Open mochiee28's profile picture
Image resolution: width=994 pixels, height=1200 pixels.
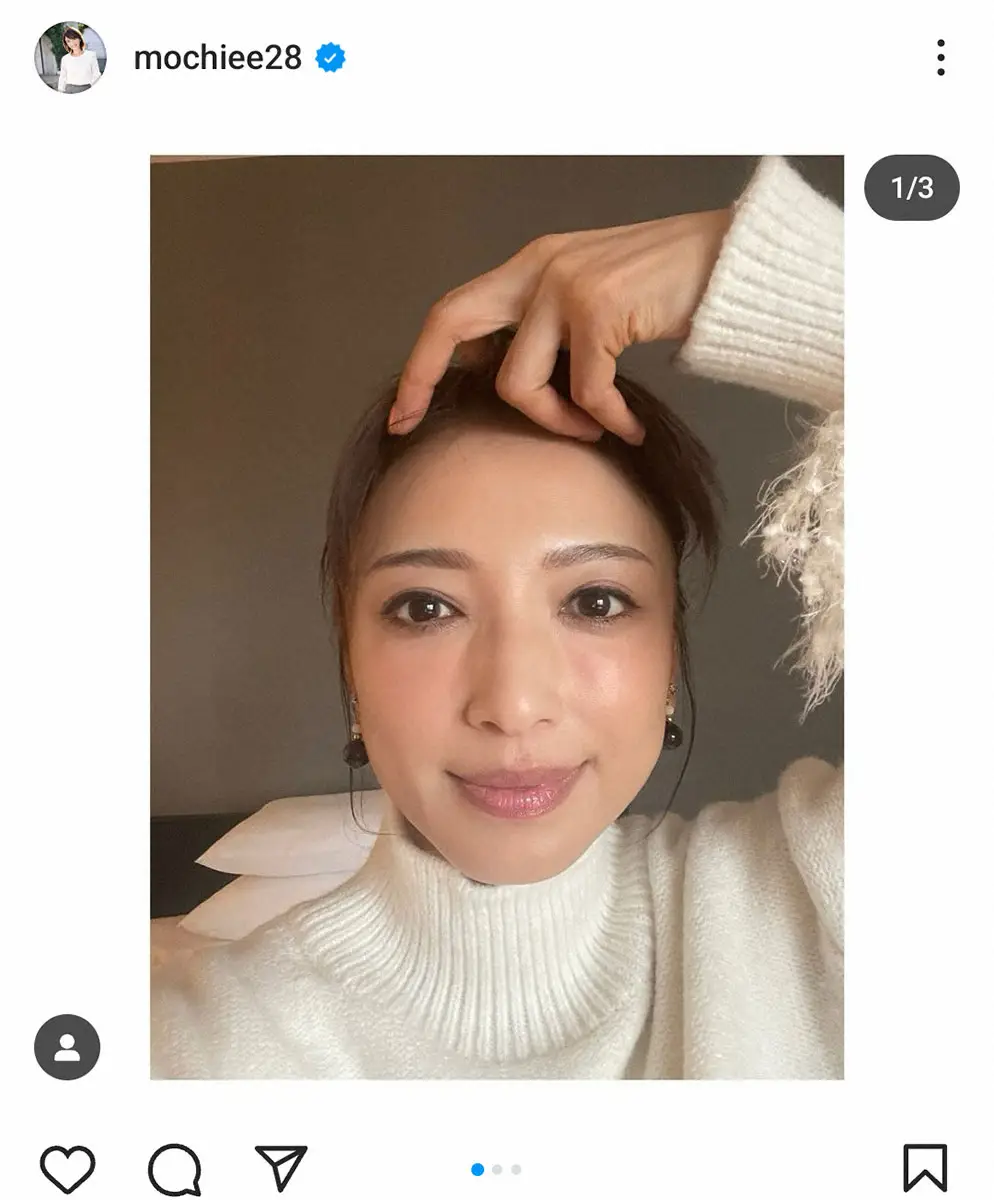click(x=70, y=57)
